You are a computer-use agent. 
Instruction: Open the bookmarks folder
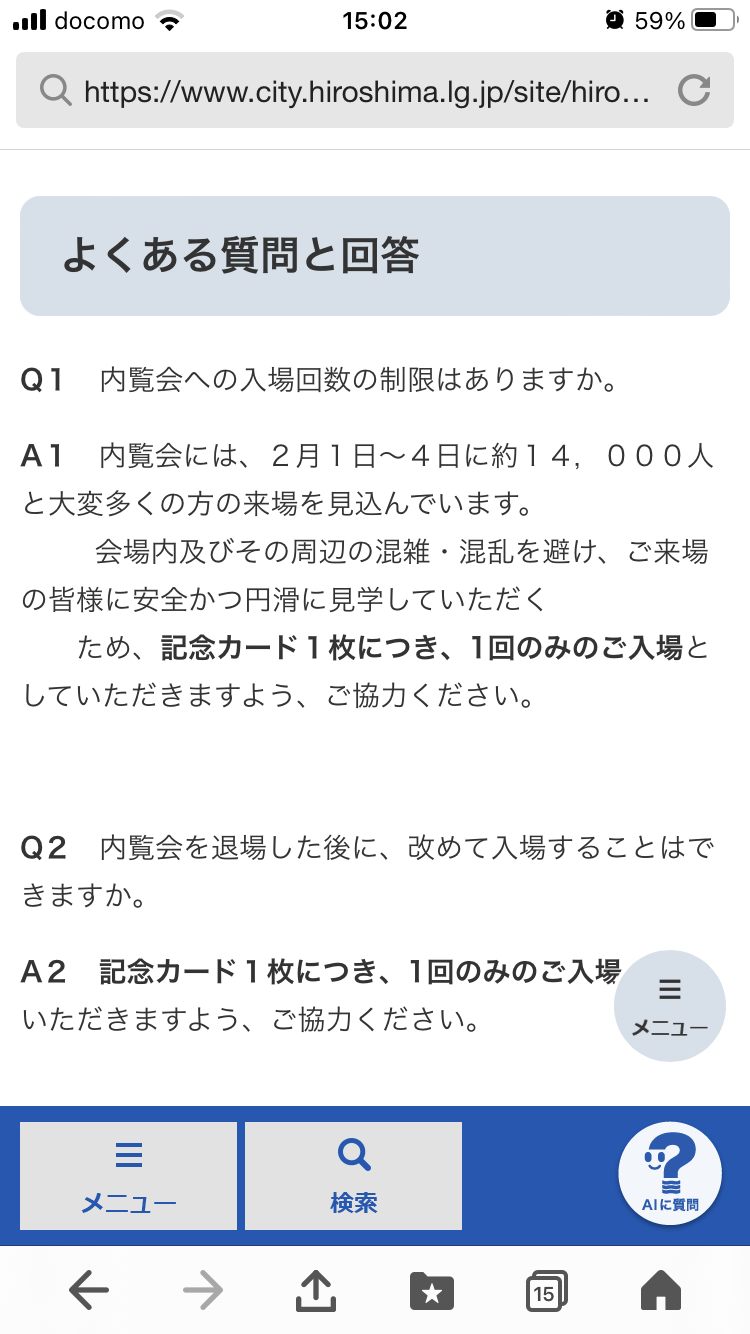click(x=432, y=1291)
